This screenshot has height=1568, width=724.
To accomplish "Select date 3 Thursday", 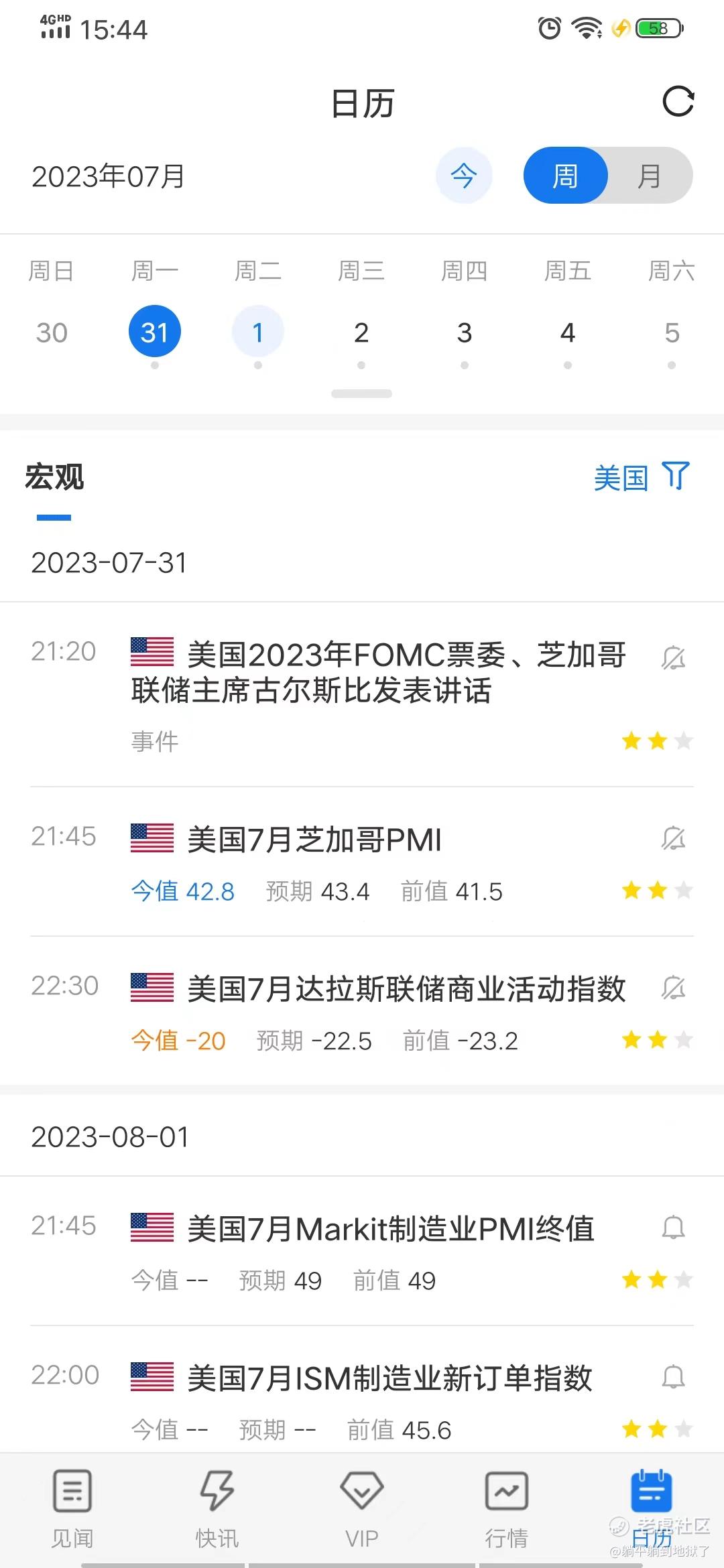I will click(465, 332).
